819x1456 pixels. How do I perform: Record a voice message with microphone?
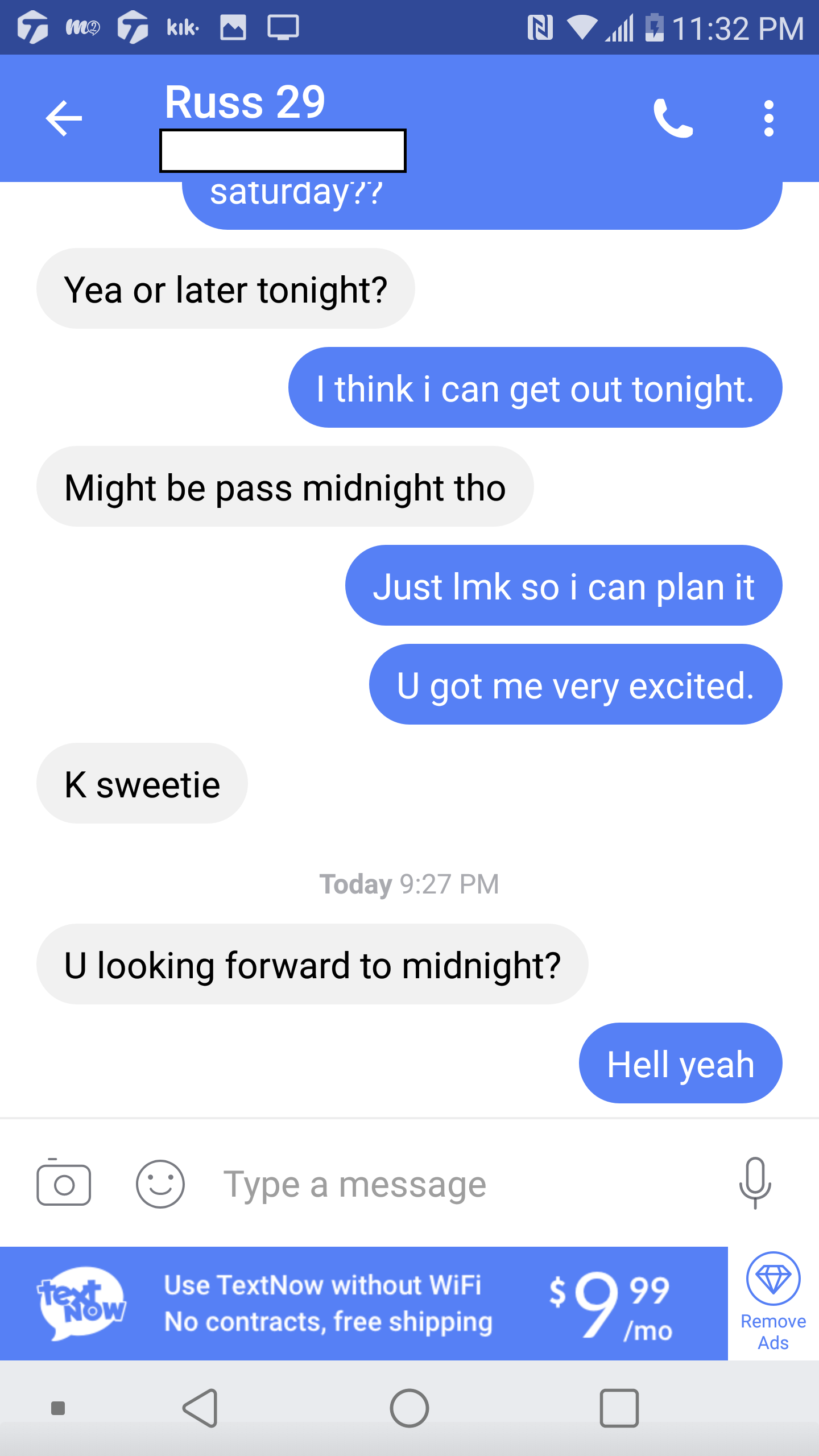click(755, 1183)
